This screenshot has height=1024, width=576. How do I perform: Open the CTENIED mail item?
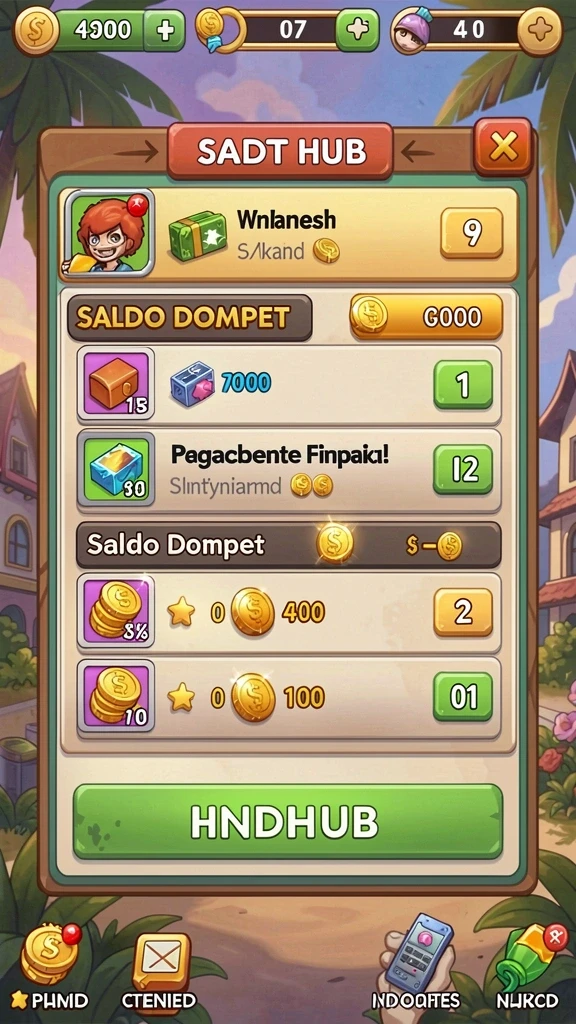(x=159, y=970)
